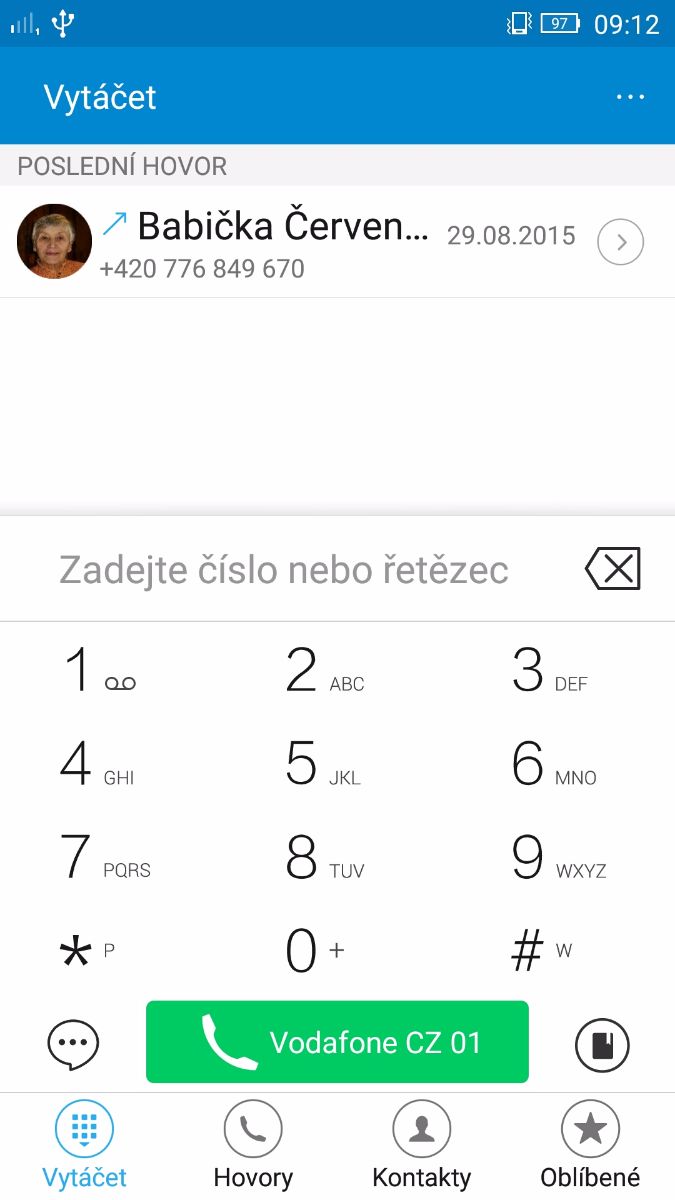Tap the backspace icon in number field
Screen dimensions: 675x1200
coord(612,570)
